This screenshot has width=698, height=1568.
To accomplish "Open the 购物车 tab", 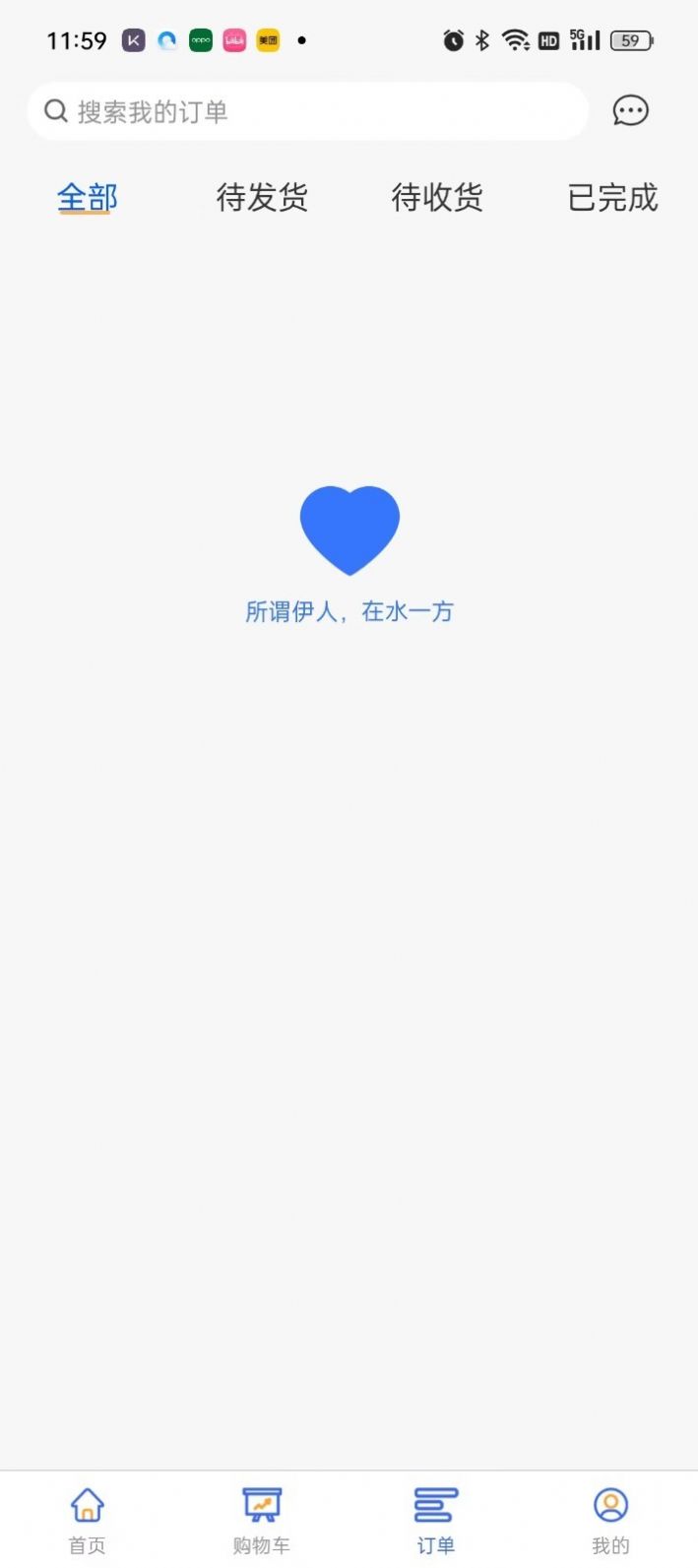I will coord(262,1520).
